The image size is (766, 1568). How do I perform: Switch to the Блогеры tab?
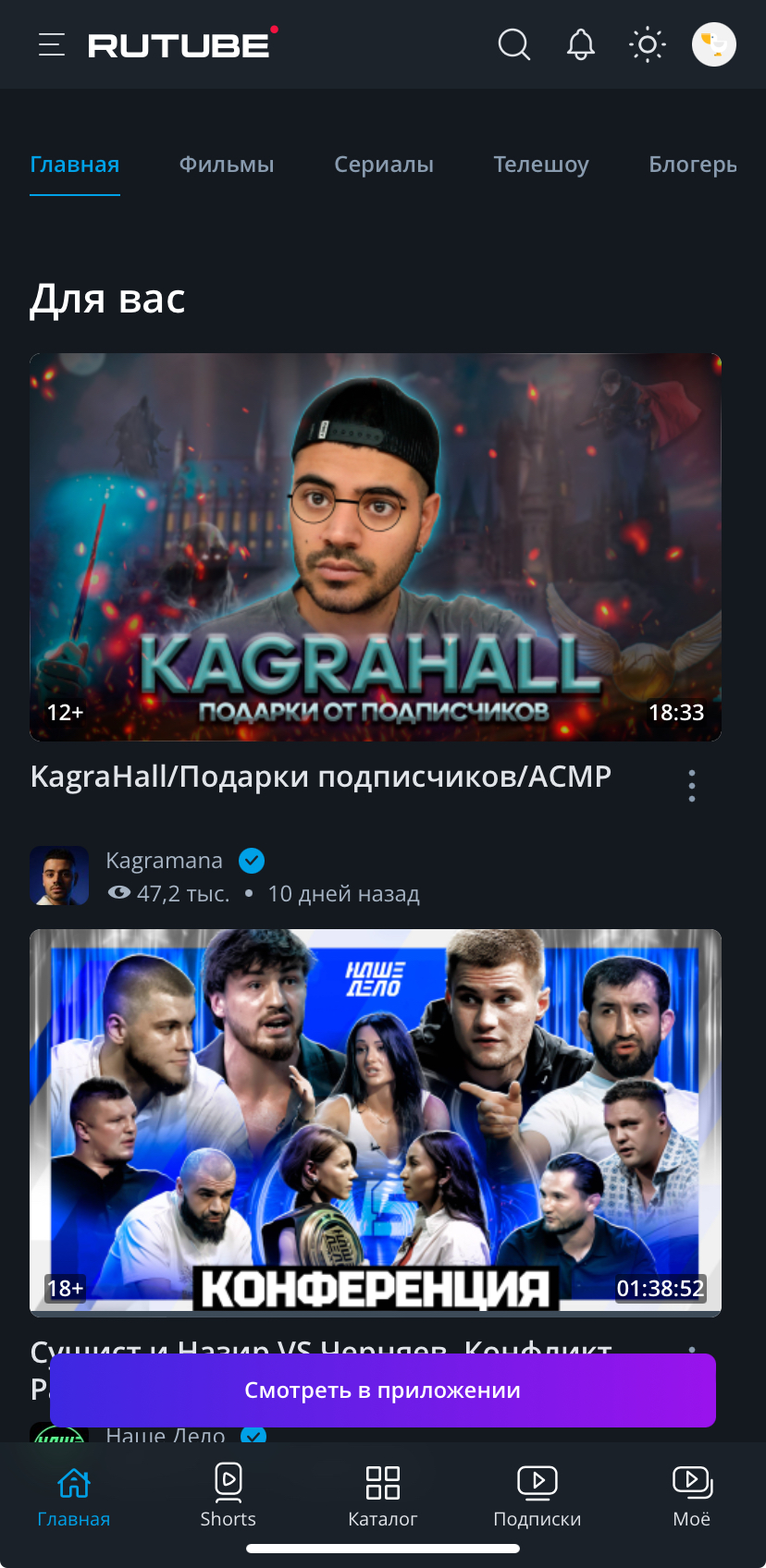click(692, 165)
